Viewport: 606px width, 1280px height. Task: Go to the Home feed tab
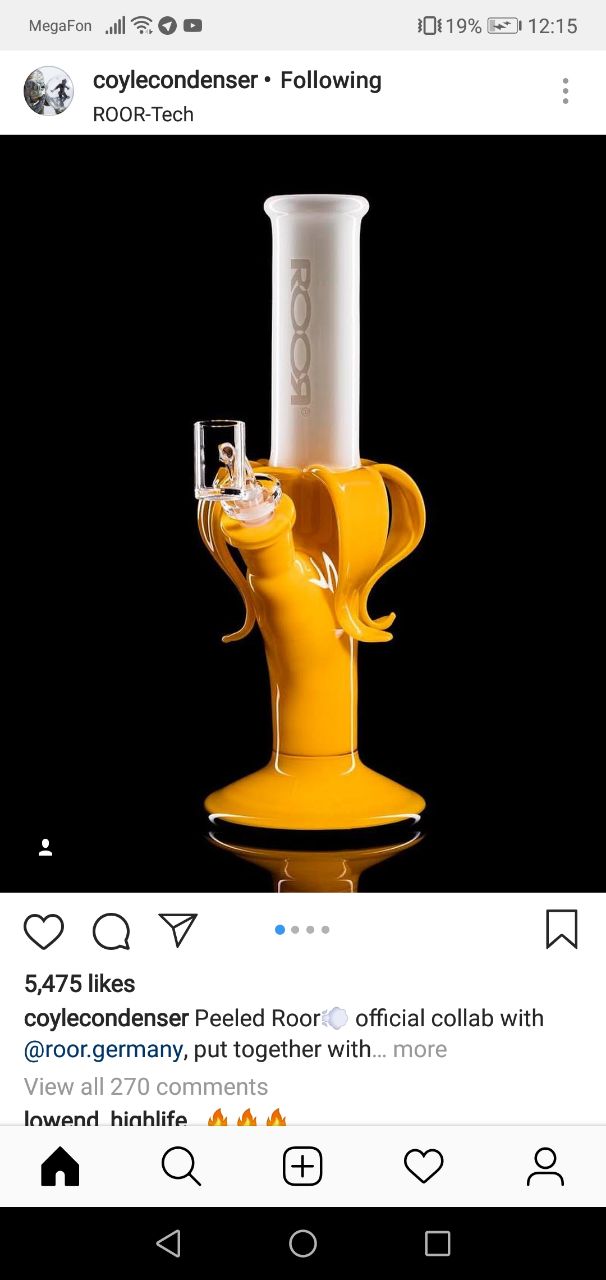pyautogui.click(x=60, y=1166)
